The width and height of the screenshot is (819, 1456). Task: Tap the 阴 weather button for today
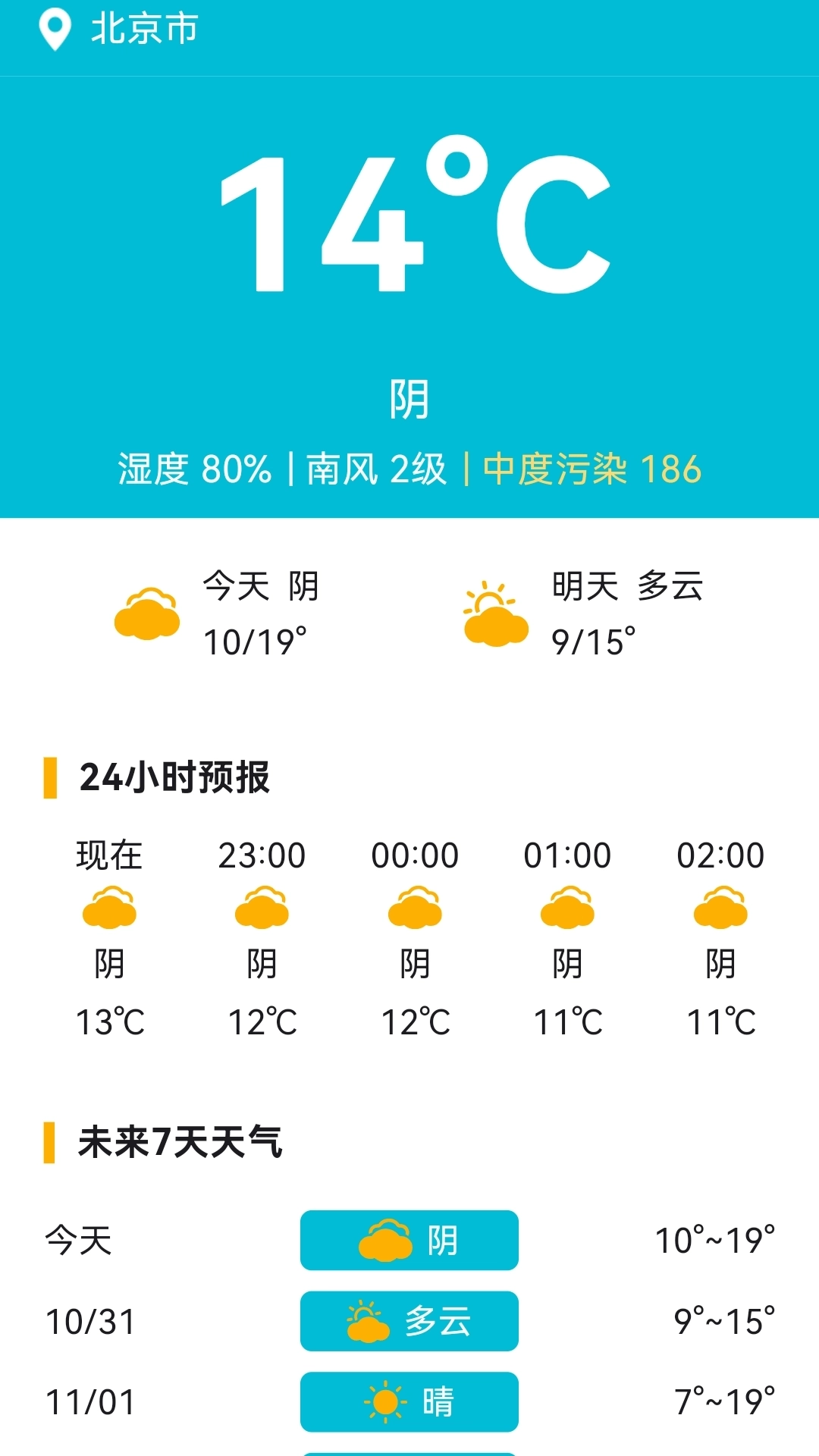pyautogui.click(x=409, y=1241)
